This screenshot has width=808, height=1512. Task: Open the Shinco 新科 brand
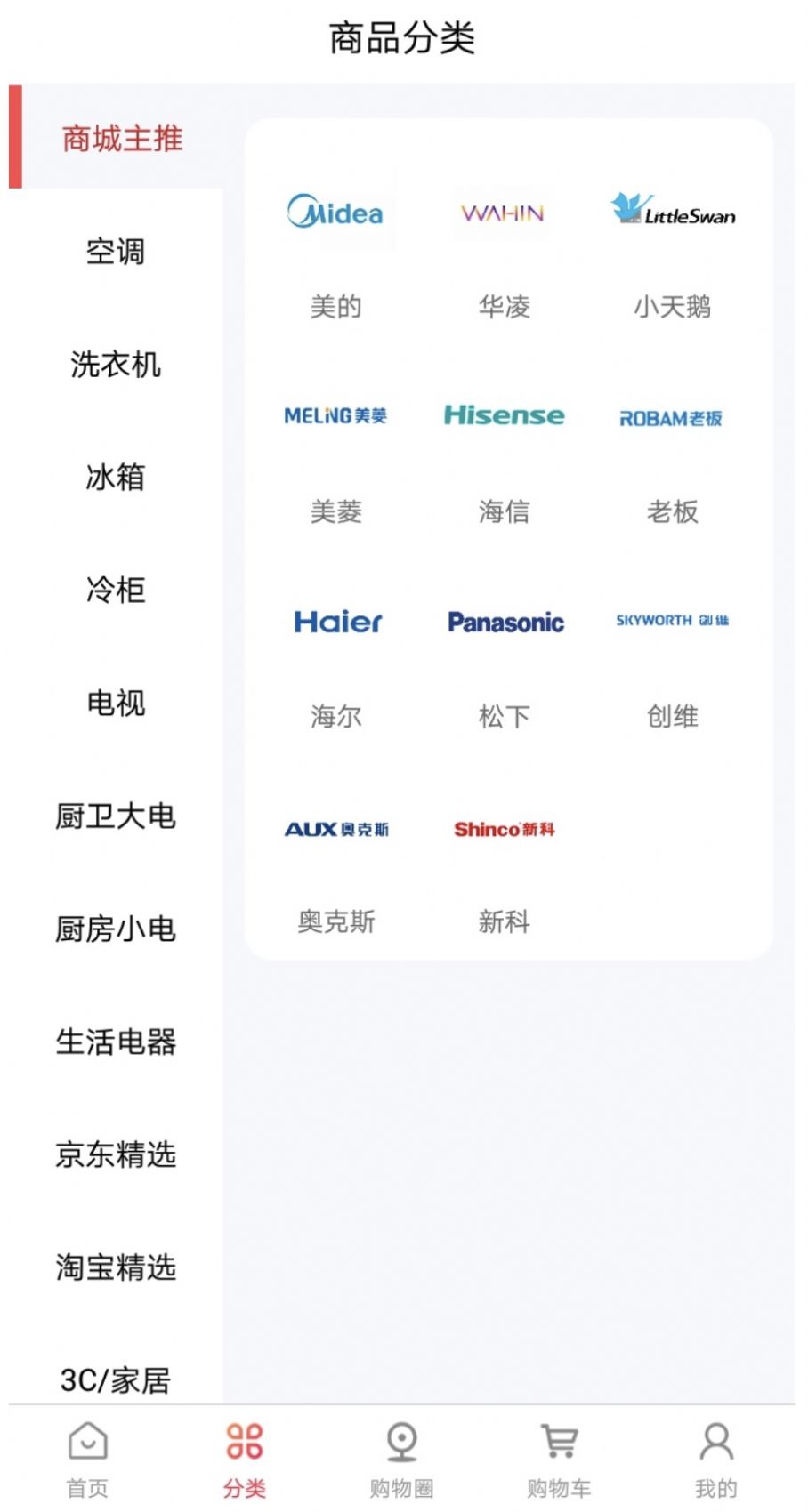pyautogui.click(x=505, y=829)
